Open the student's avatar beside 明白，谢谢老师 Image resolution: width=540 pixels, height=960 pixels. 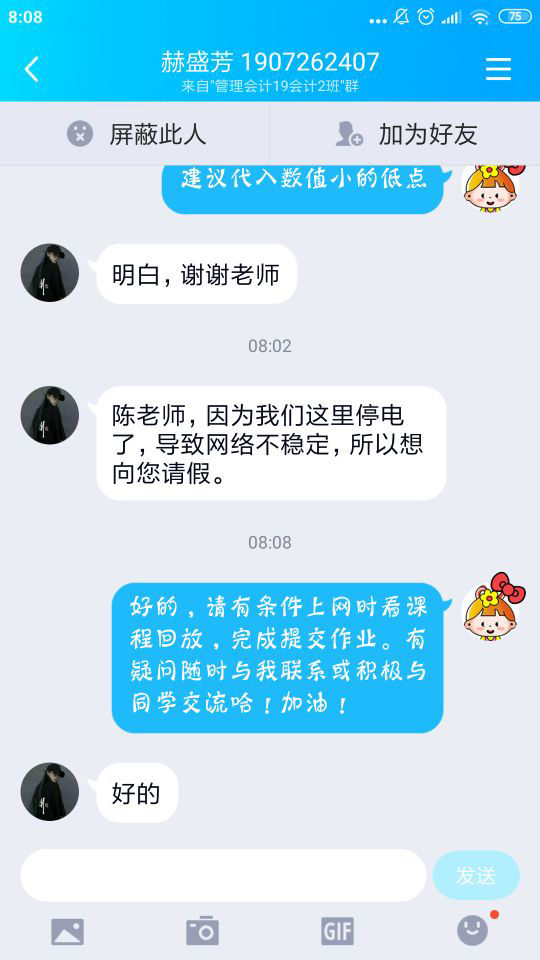(x=50, y=273)
